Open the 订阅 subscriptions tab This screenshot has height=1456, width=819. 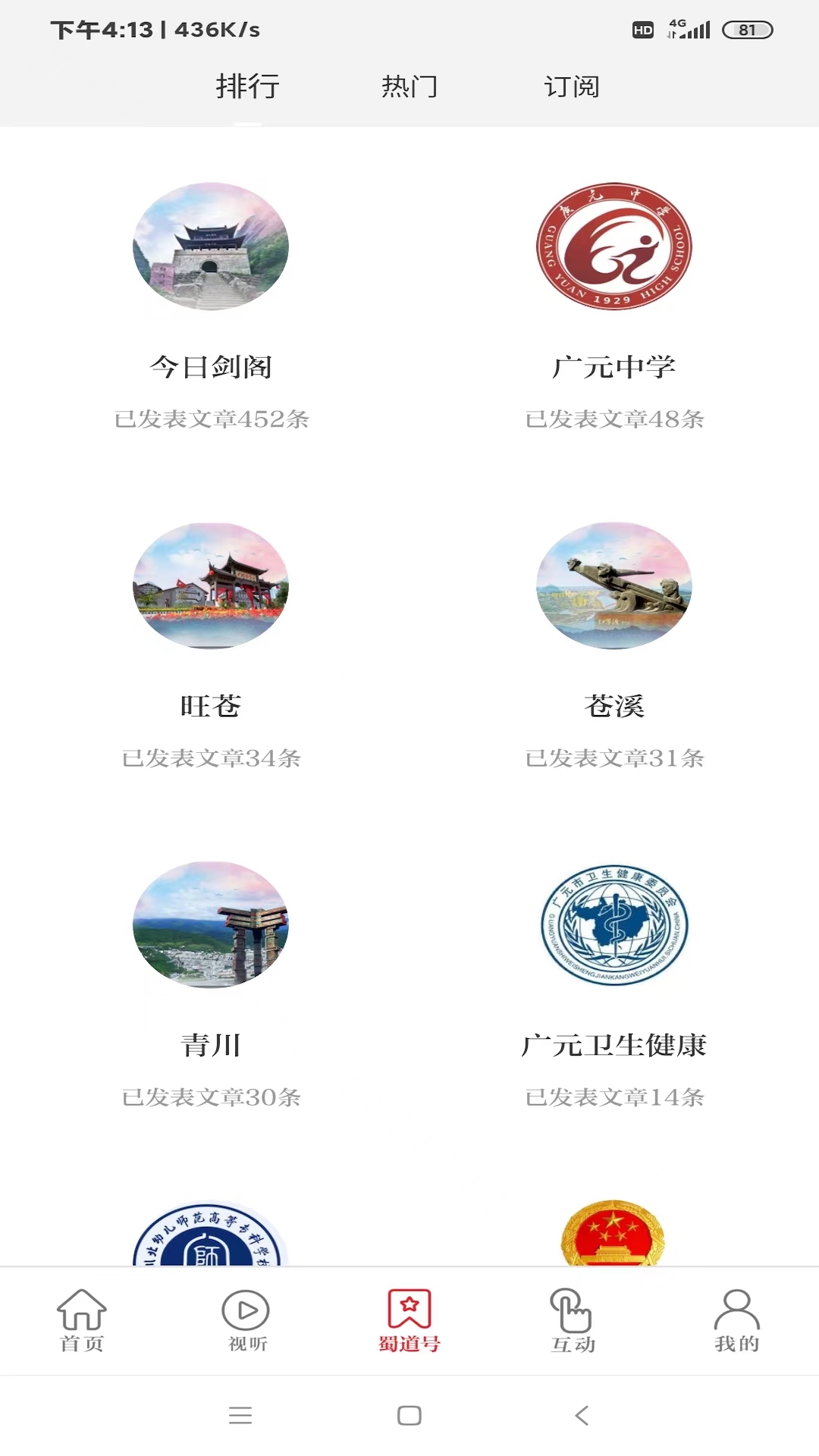coord(573,86)
